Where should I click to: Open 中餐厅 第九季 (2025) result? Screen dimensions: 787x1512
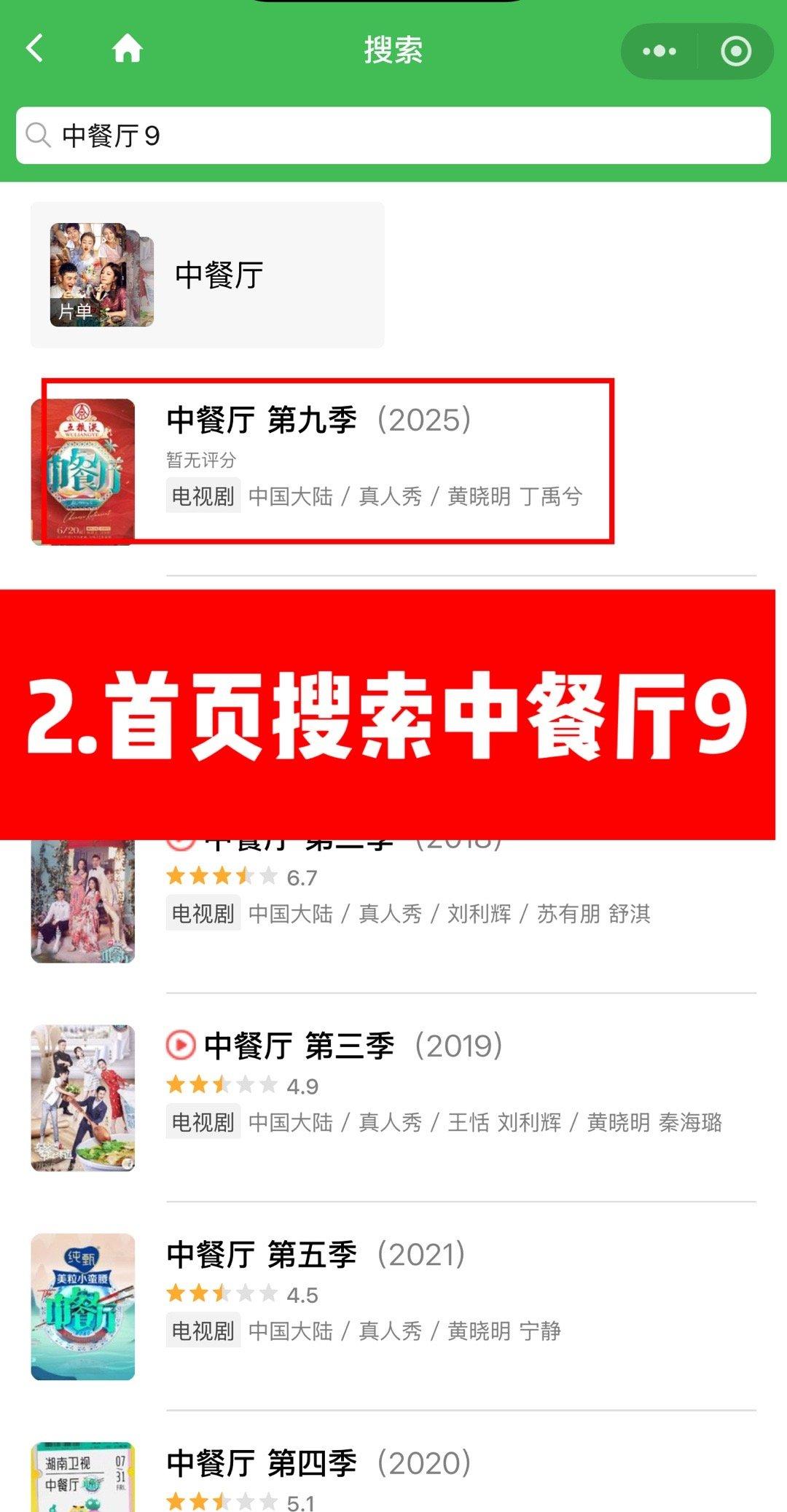393,471
